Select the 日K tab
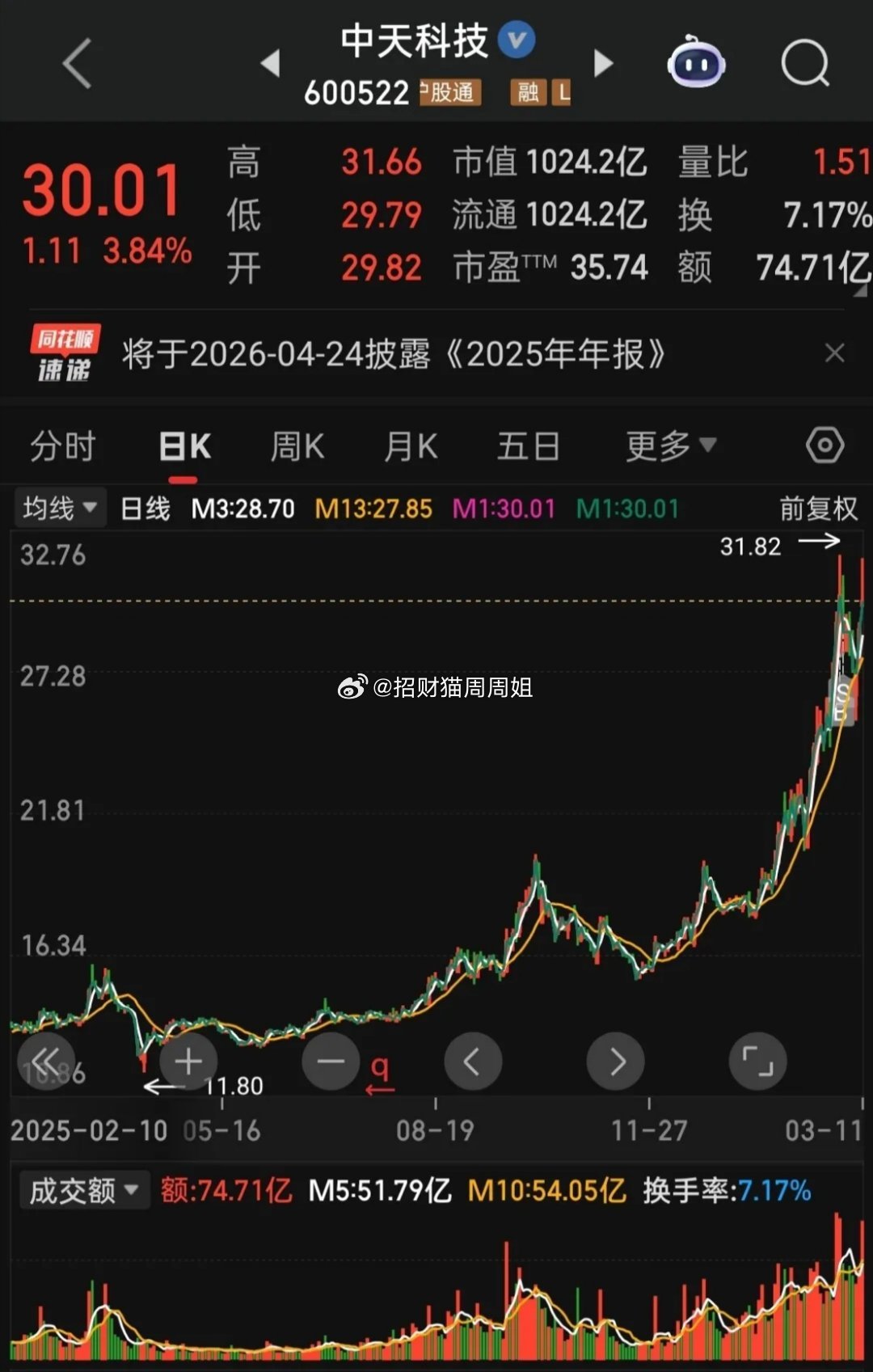873x1372 pixels. (x=185, y=445)
